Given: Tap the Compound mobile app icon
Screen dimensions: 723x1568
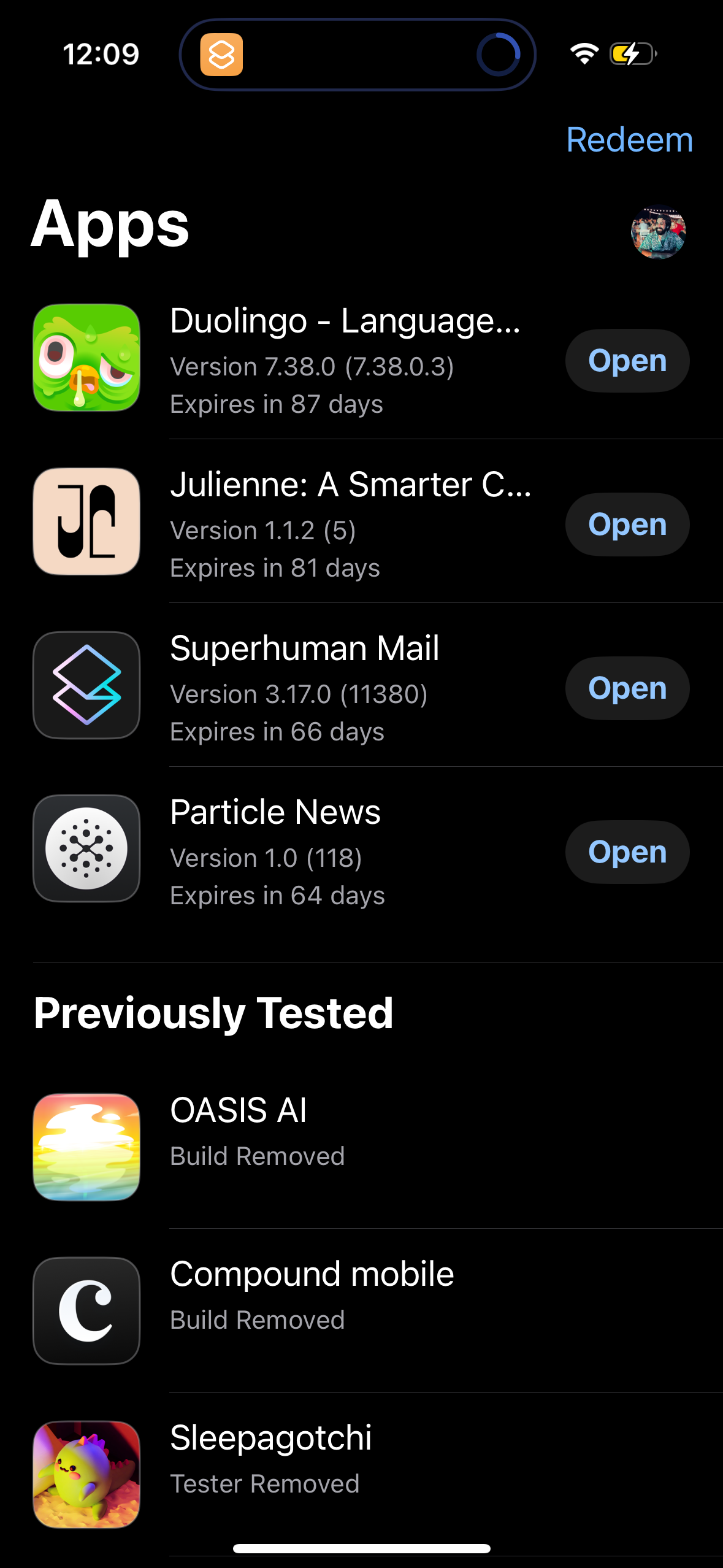Looking at the screenshot, I should pyautogui.click(x=86, y=1310).
